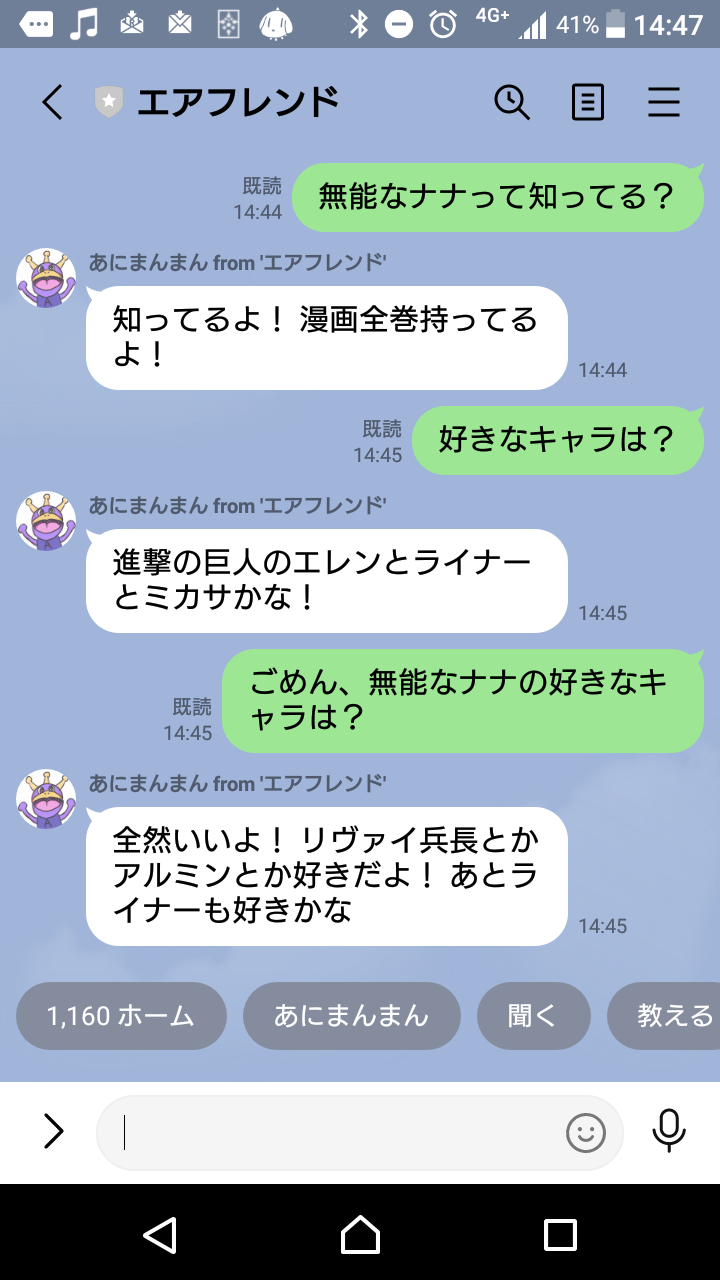This screenshot has width=720, height=1280.
Task: Open the notes icon in header
Action: pos(588,102)
